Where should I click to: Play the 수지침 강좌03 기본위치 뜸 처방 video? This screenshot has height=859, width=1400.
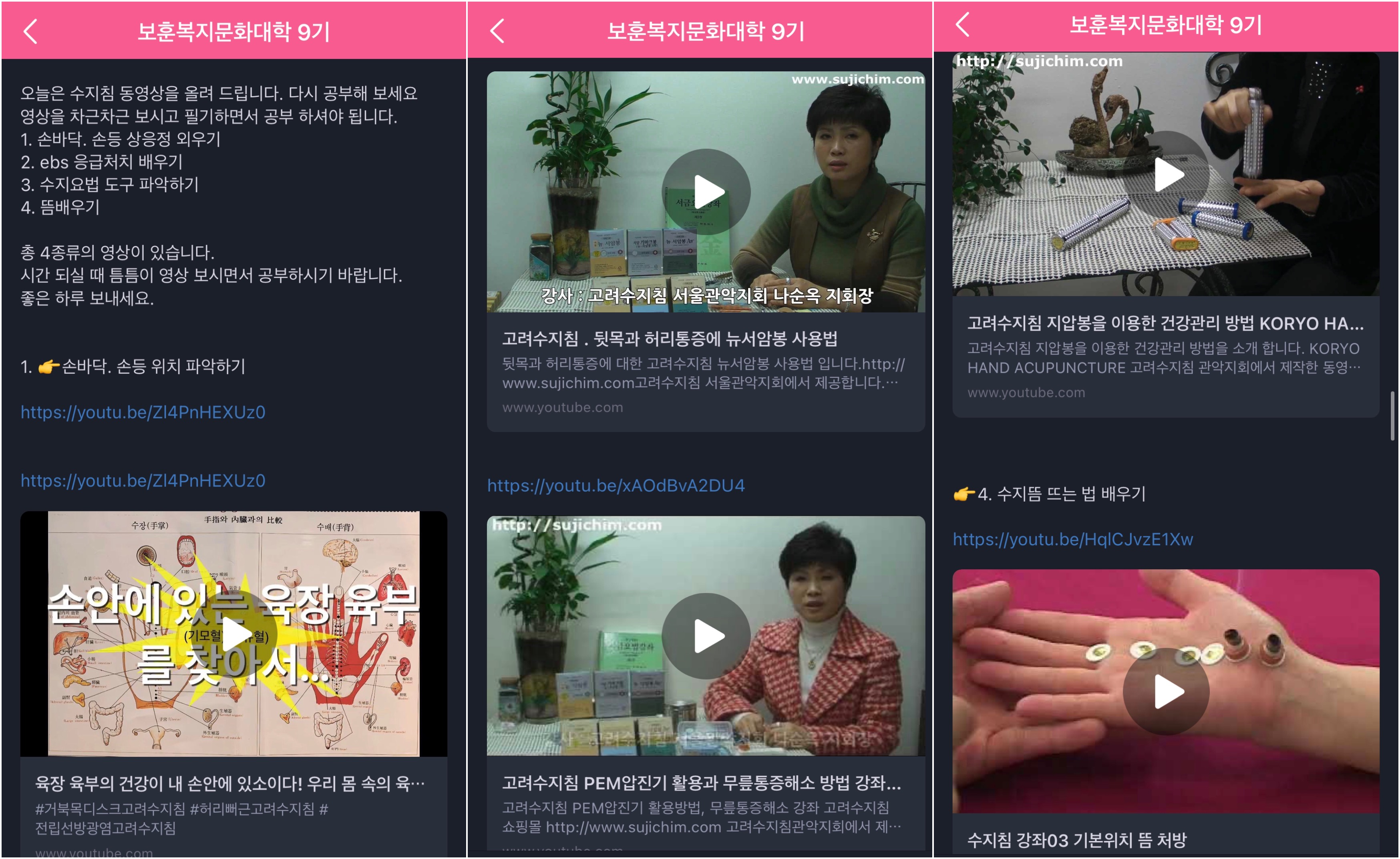click(1165, 691)
